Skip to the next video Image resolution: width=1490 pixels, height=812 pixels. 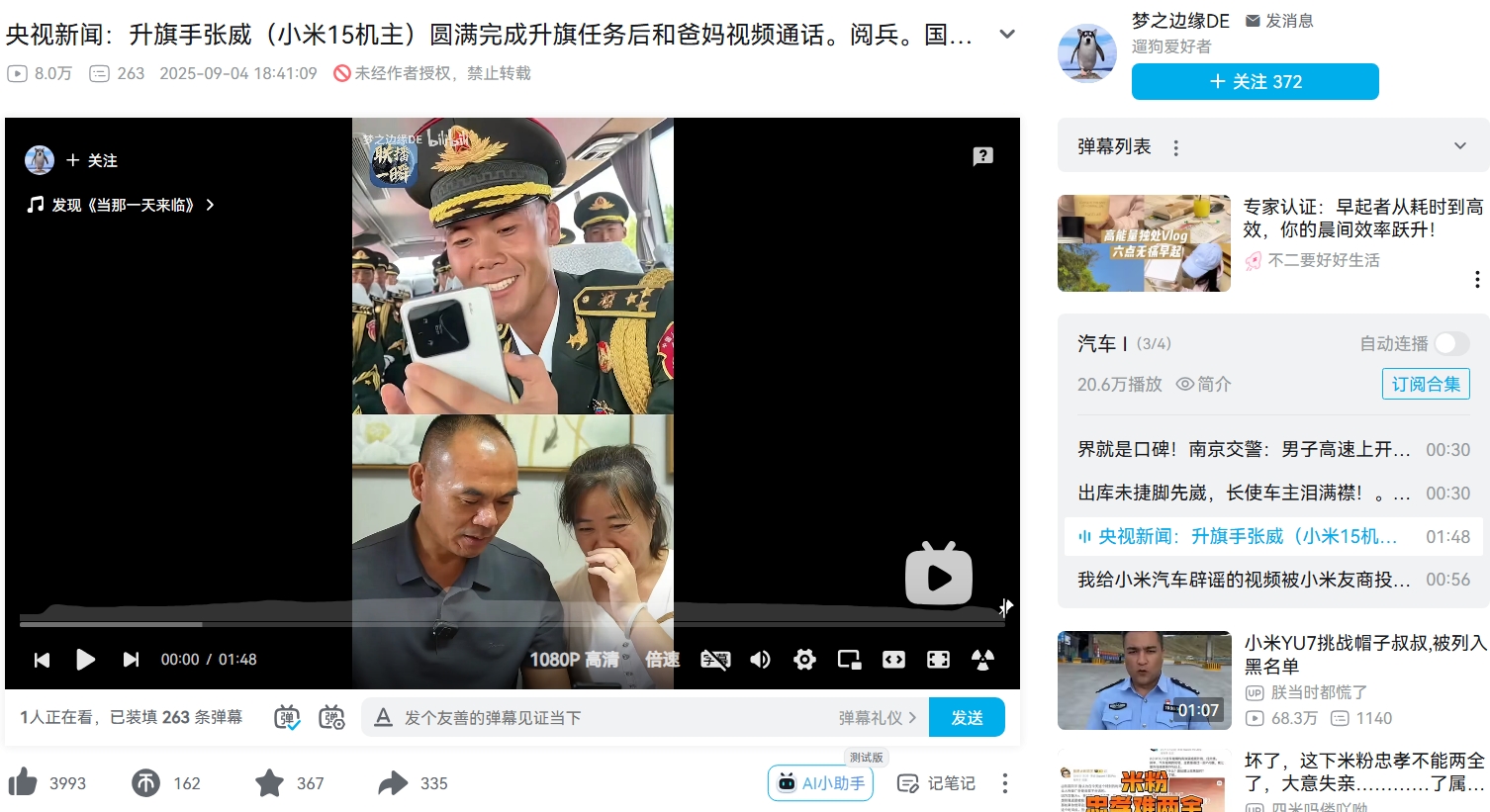131,660
